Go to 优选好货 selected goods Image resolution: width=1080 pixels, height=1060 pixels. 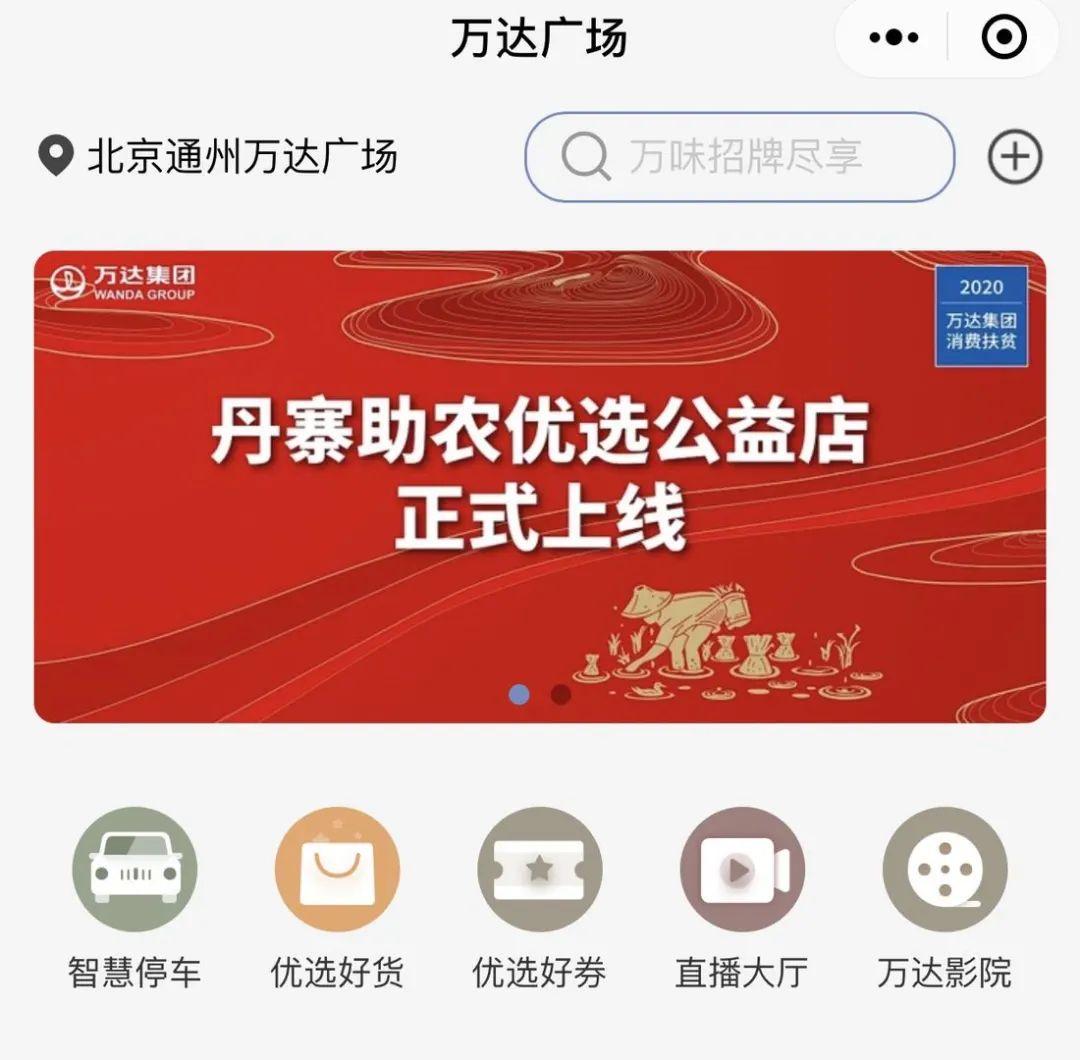point(337,870)
